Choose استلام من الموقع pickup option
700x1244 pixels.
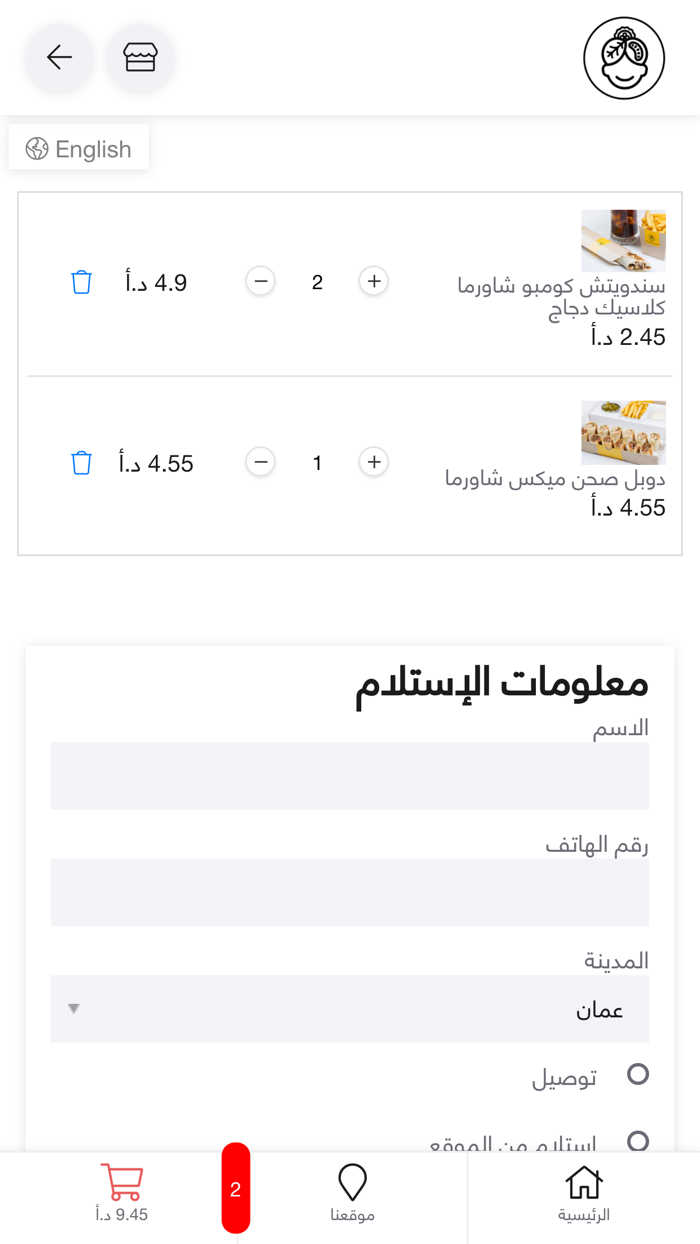637,1141
